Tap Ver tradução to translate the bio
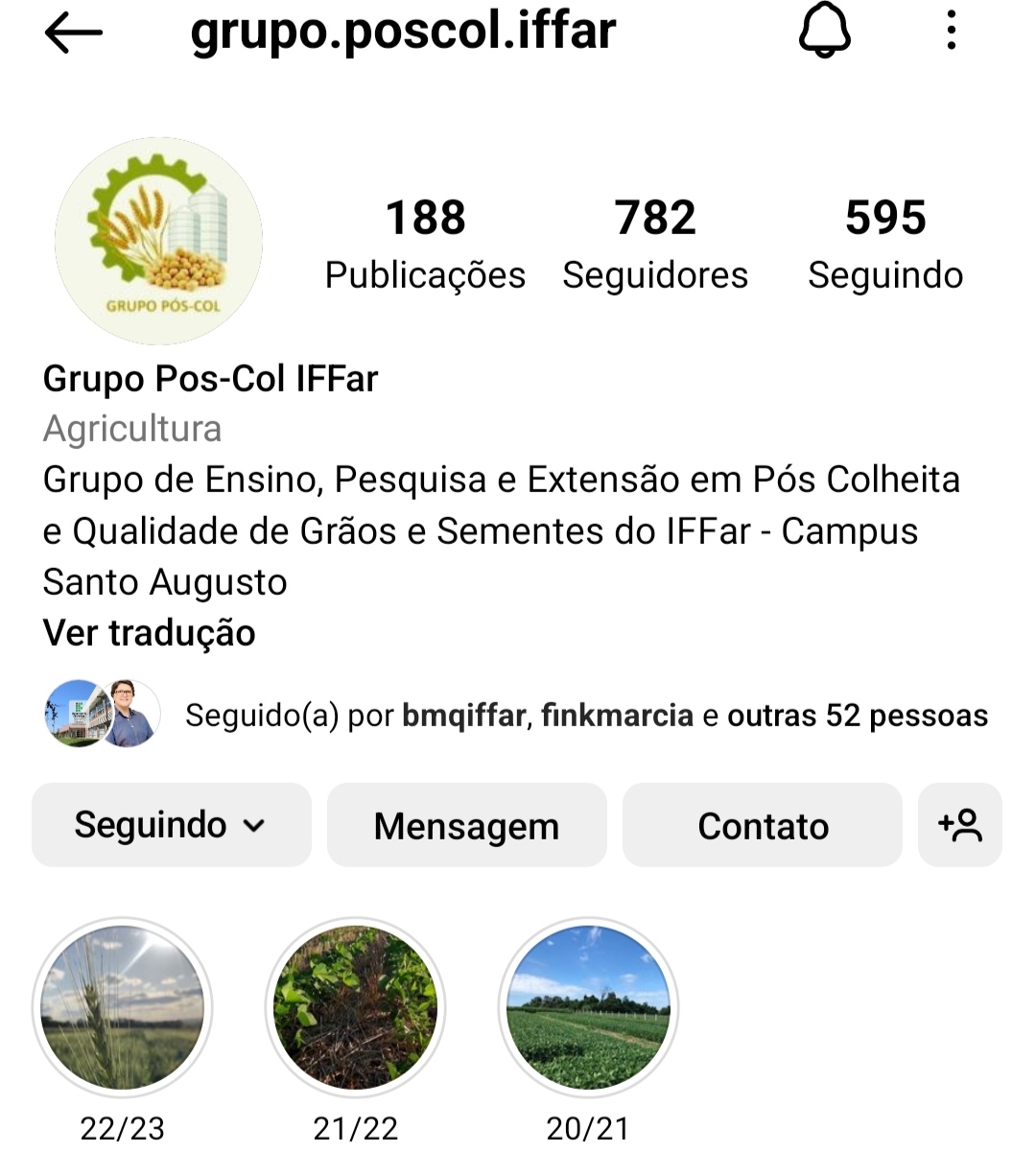The image size is (1036, 1154). pyautogui.click(x=150, y=633)
